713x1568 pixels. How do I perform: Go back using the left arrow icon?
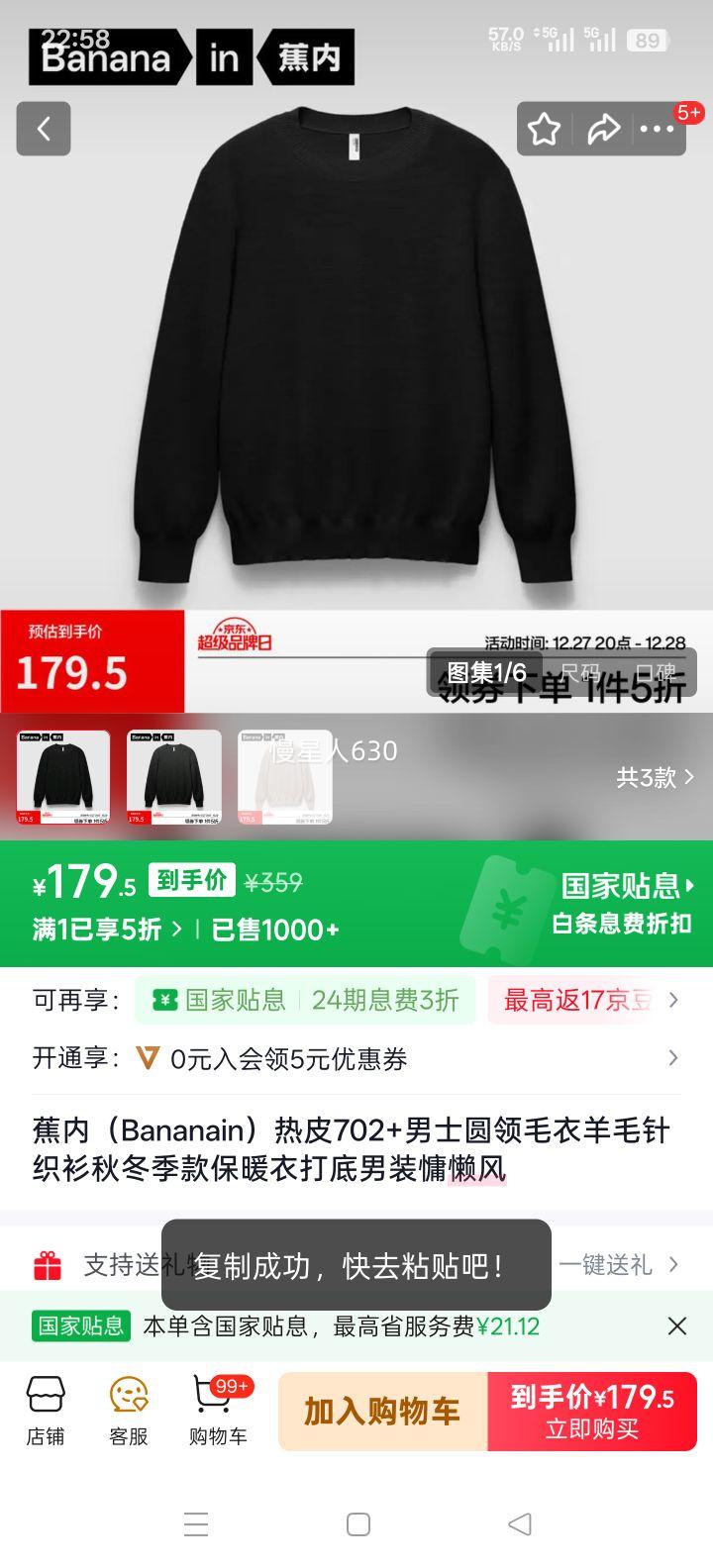coord(43,129)
